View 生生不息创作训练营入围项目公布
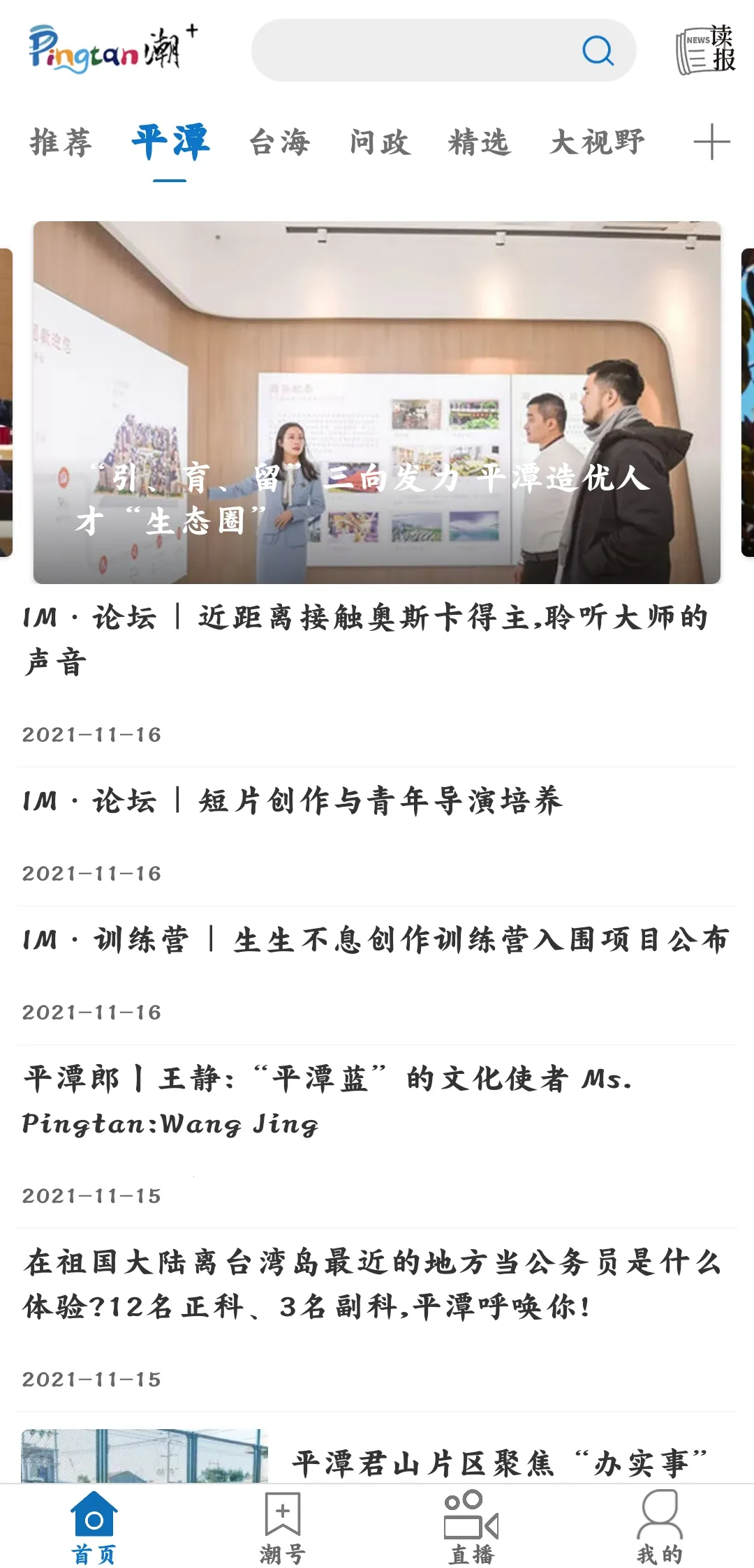 (x=377, y=940)
